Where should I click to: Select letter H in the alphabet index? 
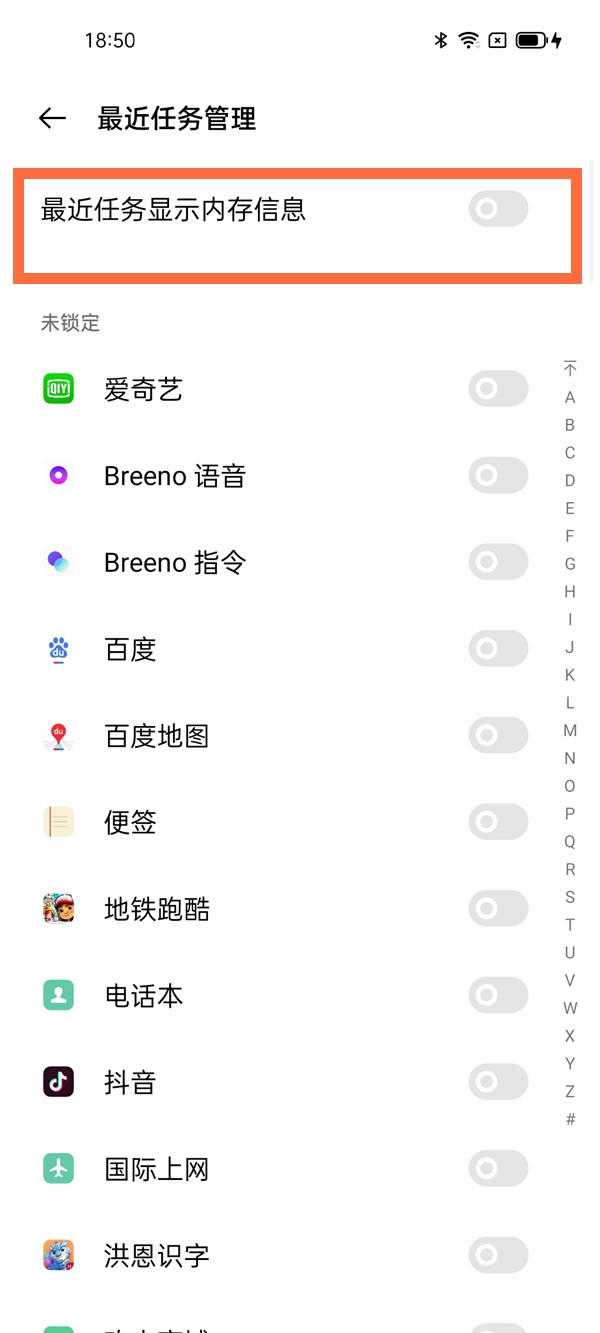pyautogui.click(x=570, y=592)
